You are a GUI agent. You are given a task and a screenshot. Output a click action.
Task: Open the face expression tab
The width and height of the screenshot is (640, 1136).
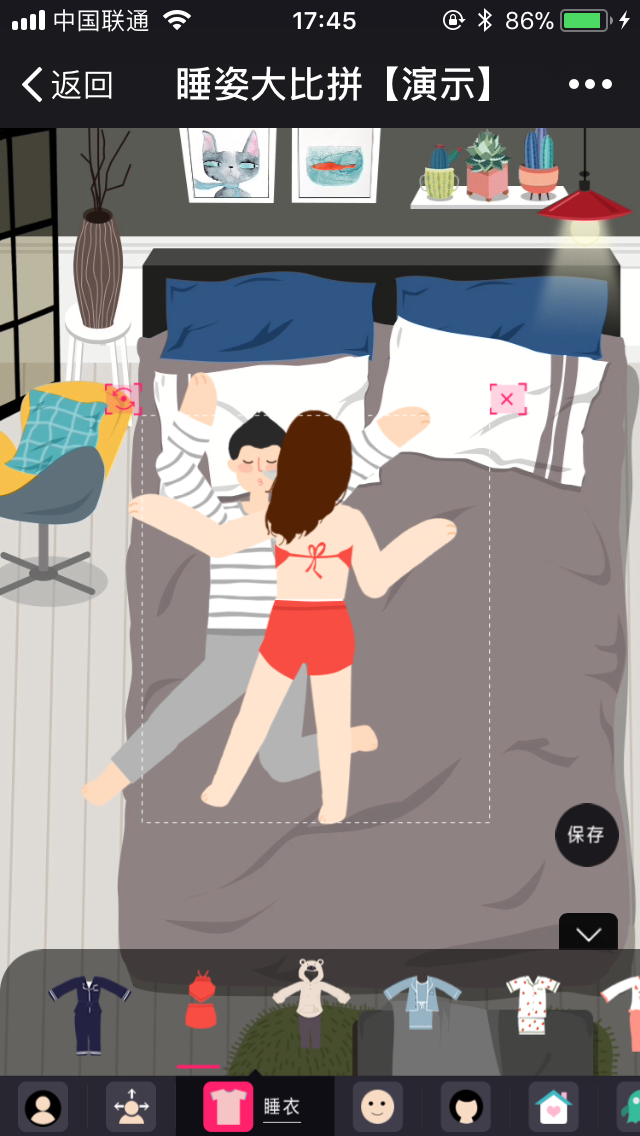pyautogui.click(x=377, y=1107)
